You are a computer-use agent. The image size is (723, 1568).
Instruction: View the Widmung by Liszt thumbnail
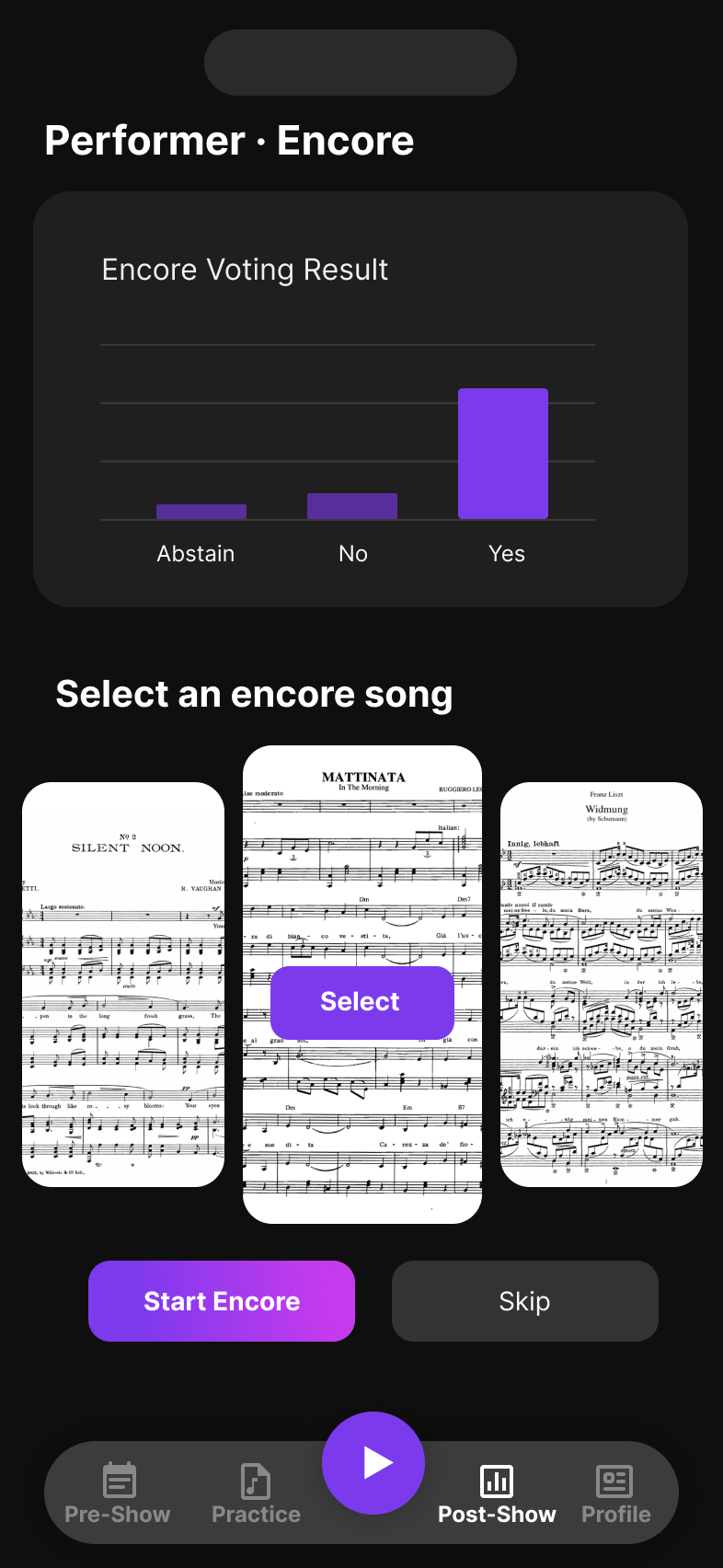(x=600, y=983)
